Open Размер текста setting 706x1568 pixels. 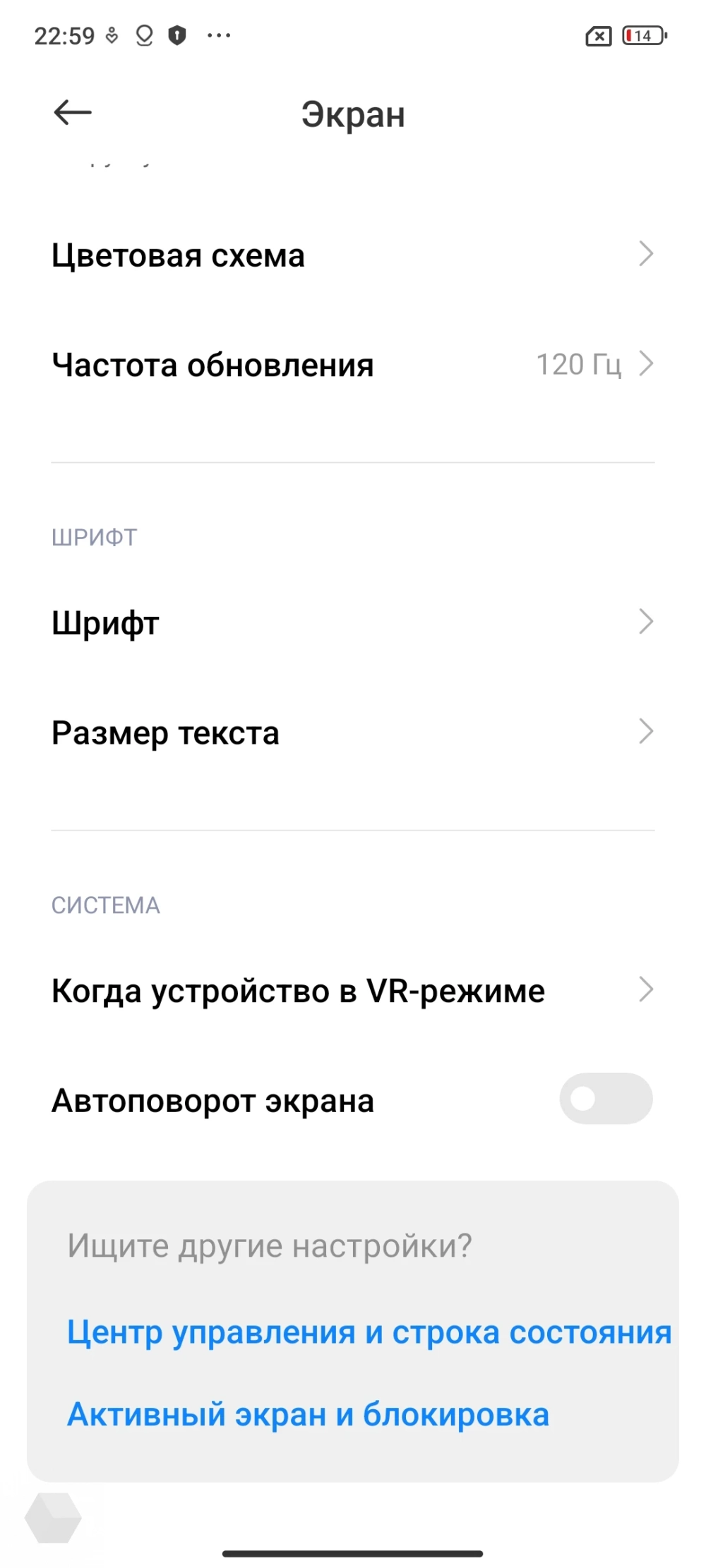(x=352, y=732)
